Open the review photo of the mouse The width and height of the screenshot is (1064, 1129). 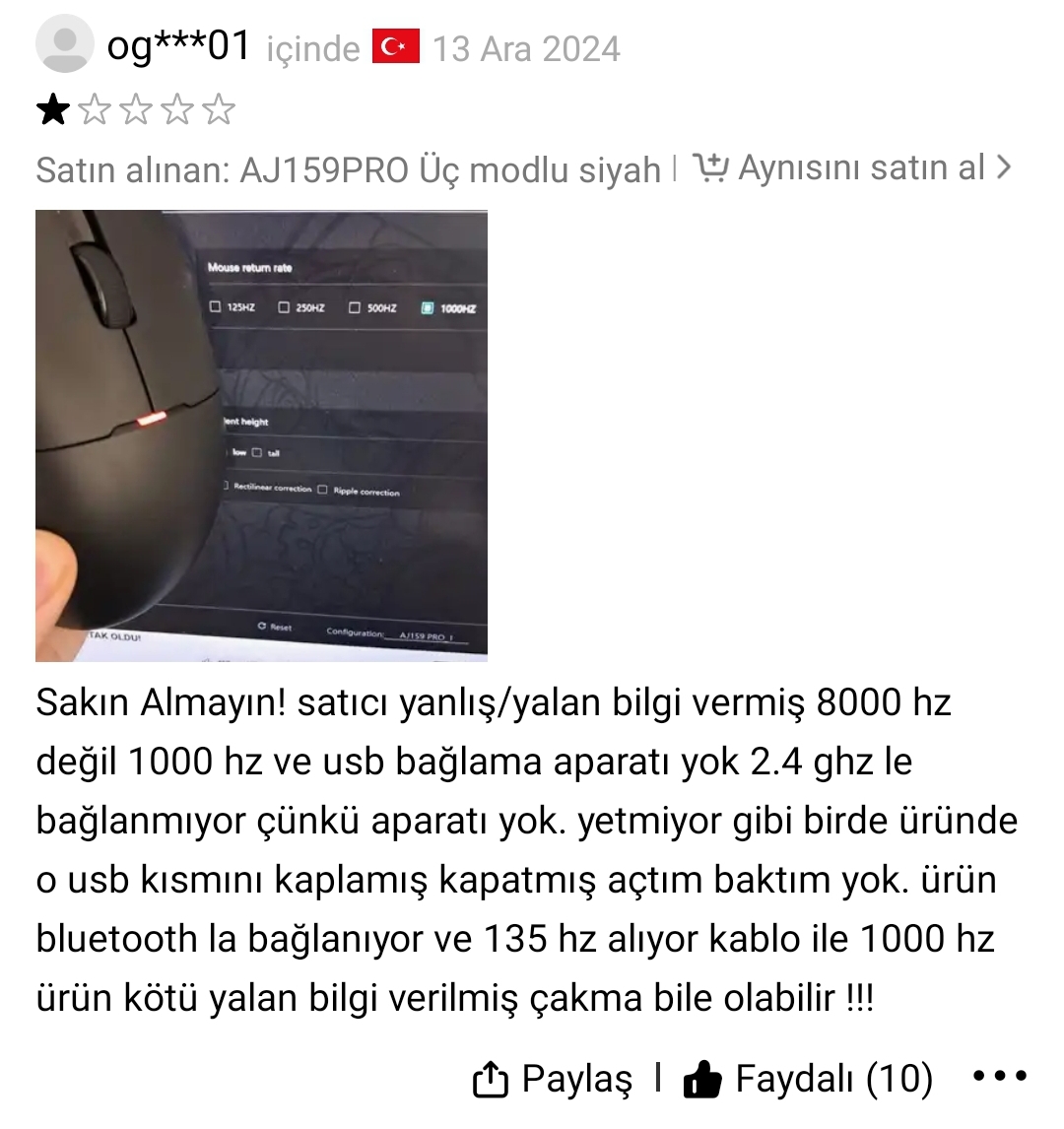pos(261,434)
